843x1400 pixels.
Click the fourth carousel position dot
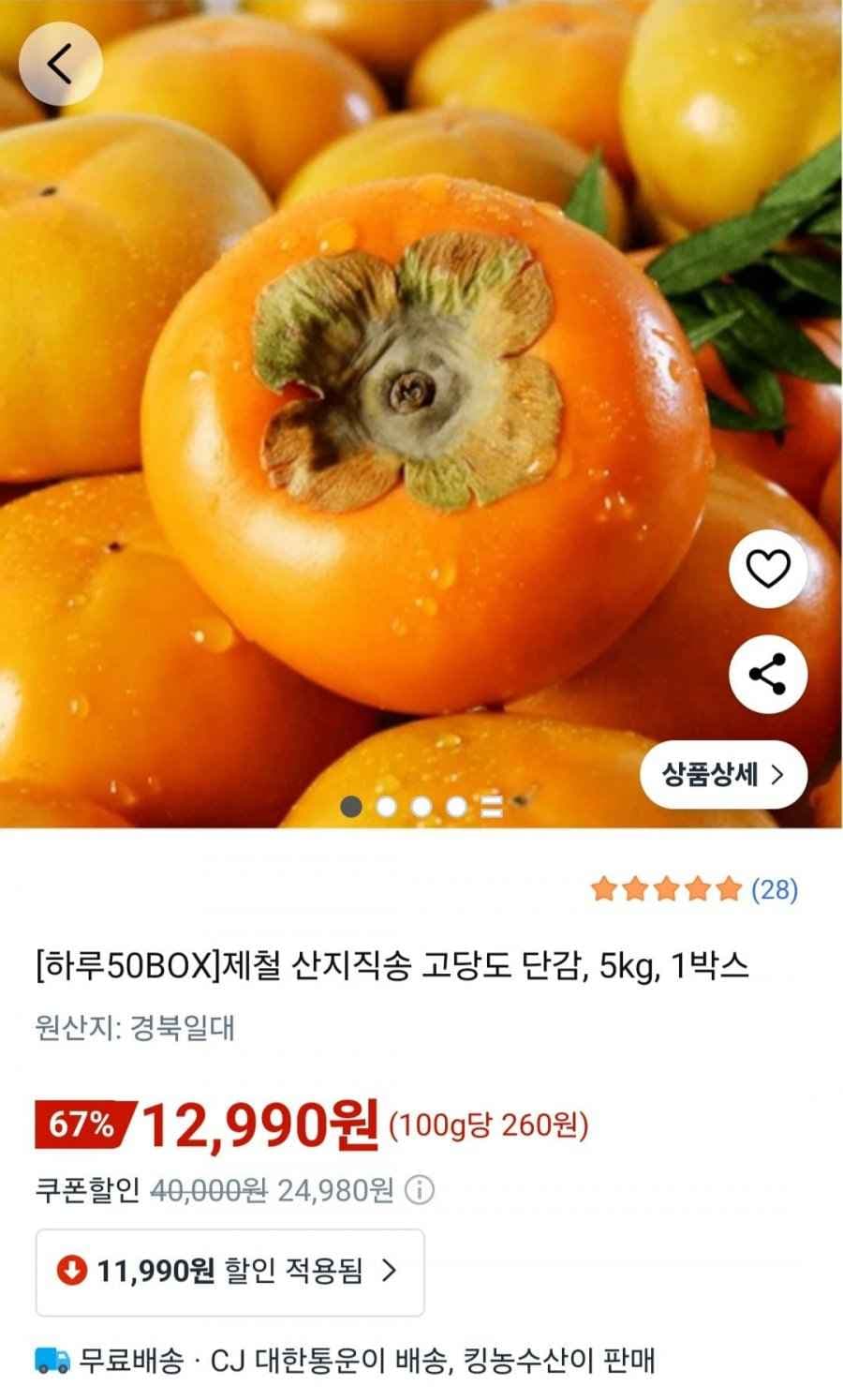point(457,805)
